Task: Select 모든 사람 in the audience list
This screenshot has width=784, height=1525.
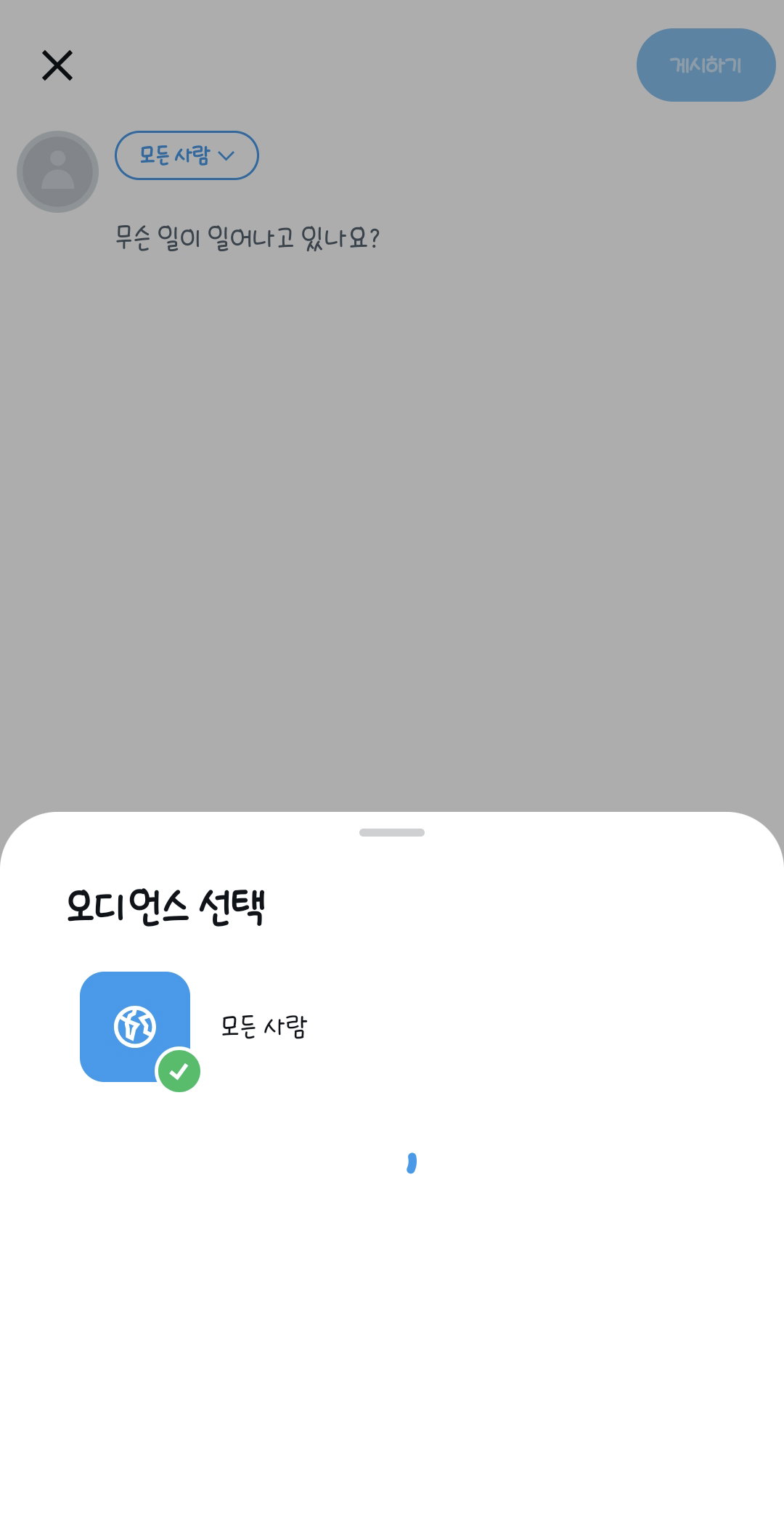Action: (392, 1027)
